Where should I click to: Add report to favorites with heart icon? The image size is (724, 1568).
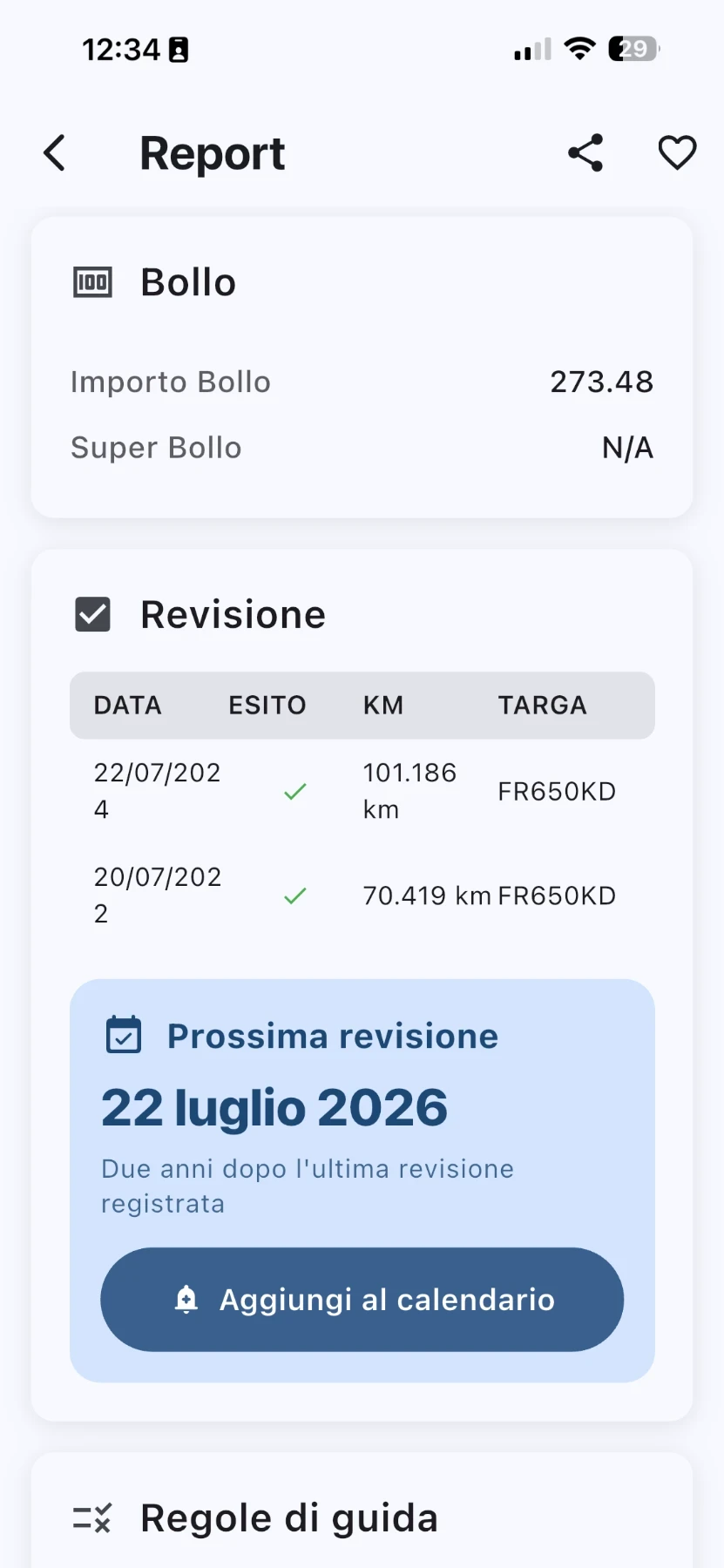point(677,153)
